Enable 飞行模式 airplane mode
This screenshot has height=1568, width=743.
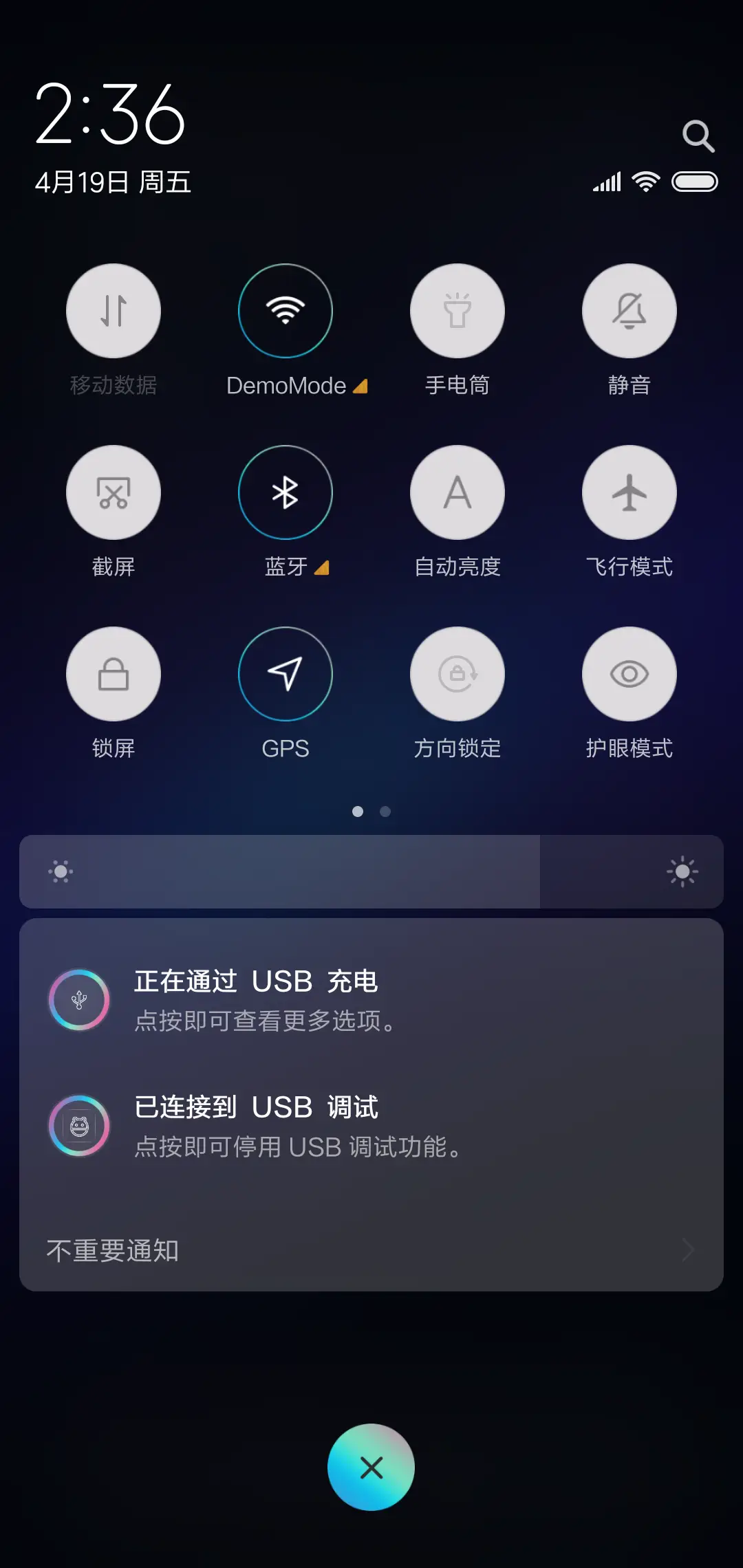click(x=629, y=492)
